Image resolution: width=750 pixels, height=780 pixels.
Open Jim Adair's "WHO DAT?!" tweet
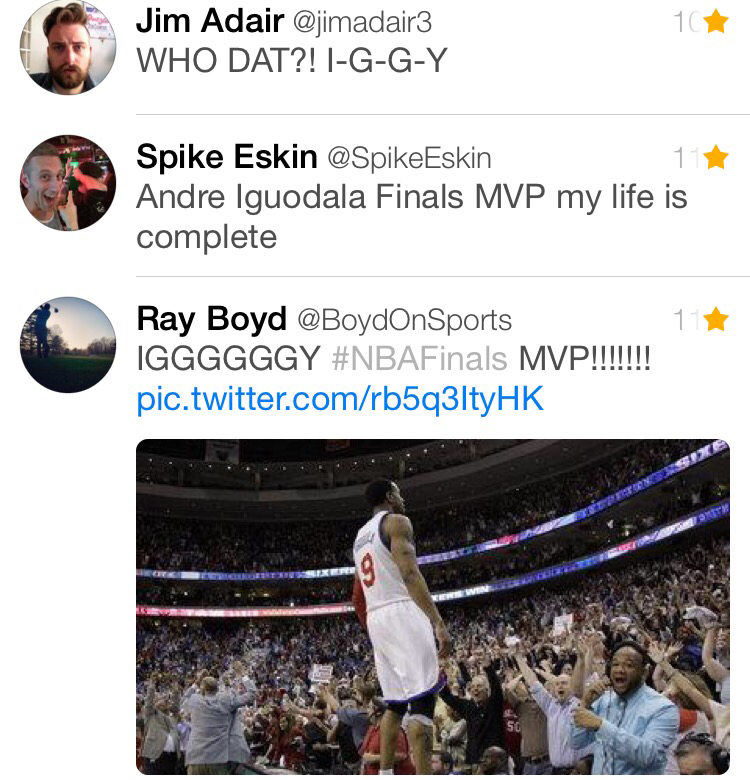pyautogui.click(x=291, y=61)
